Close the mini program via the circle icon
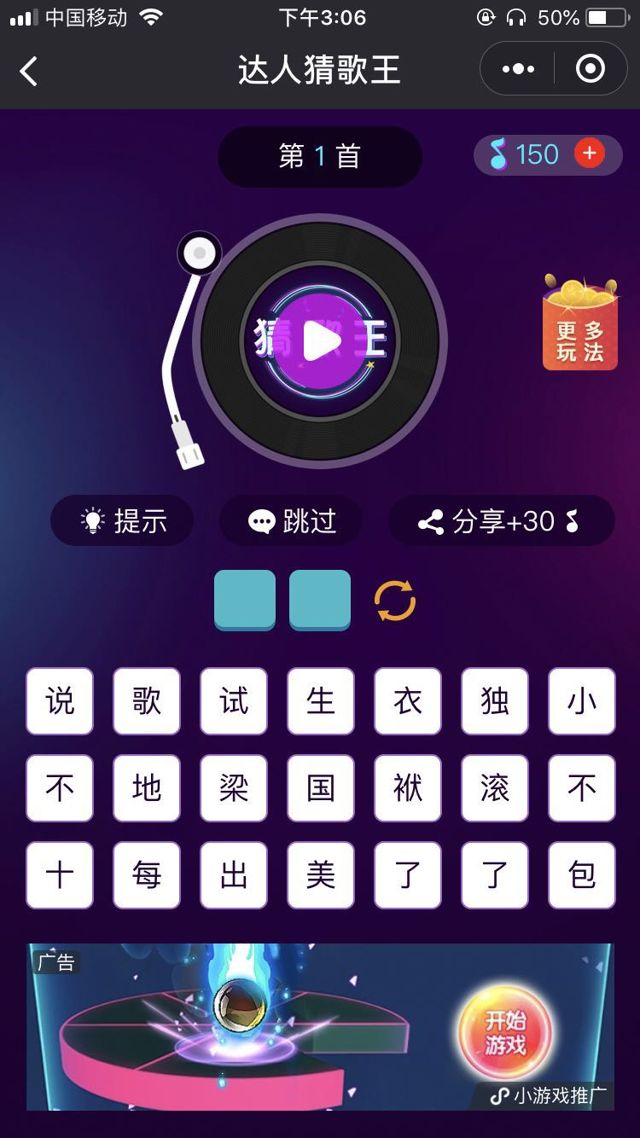The width and height of the screenshot is (640, 1138). (590, 69)
